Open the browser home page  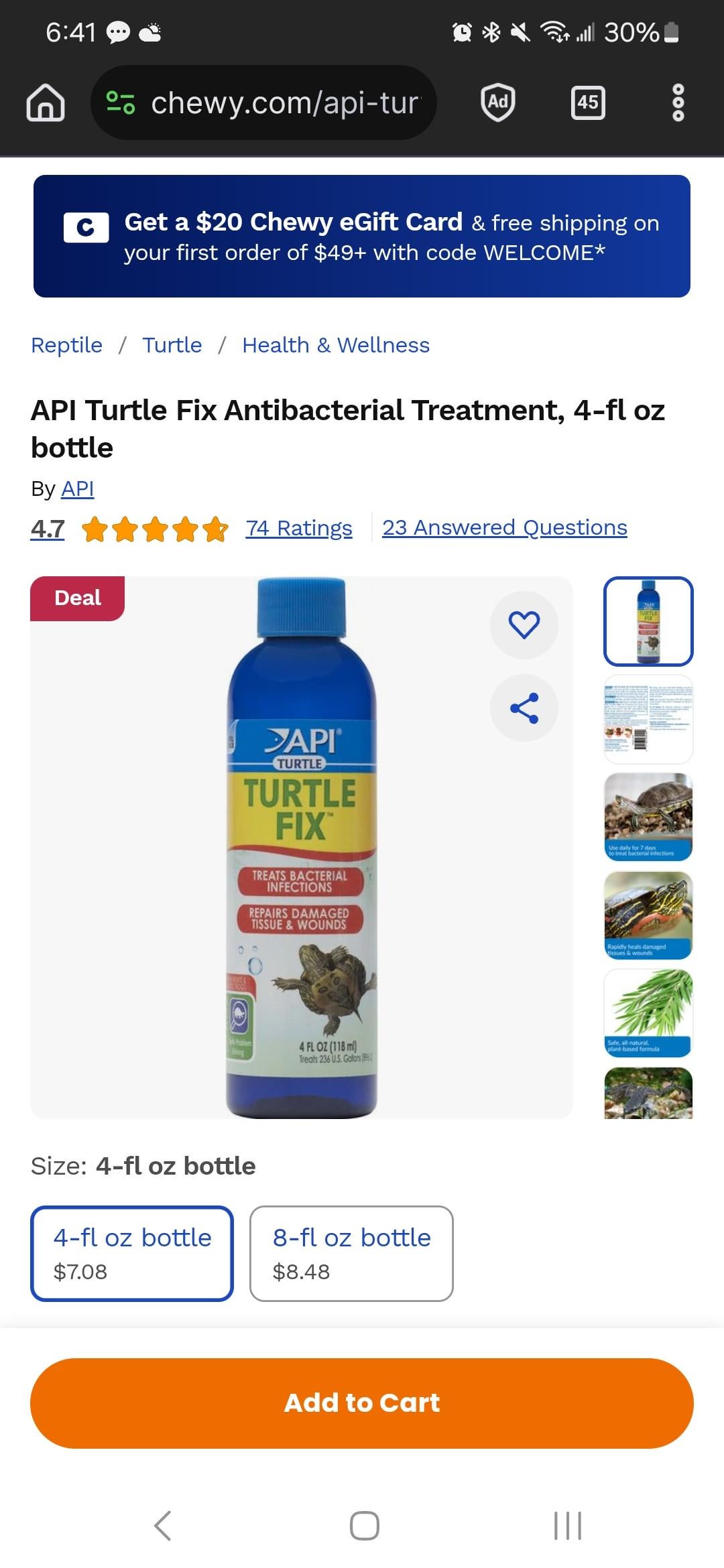click(46, 103)
